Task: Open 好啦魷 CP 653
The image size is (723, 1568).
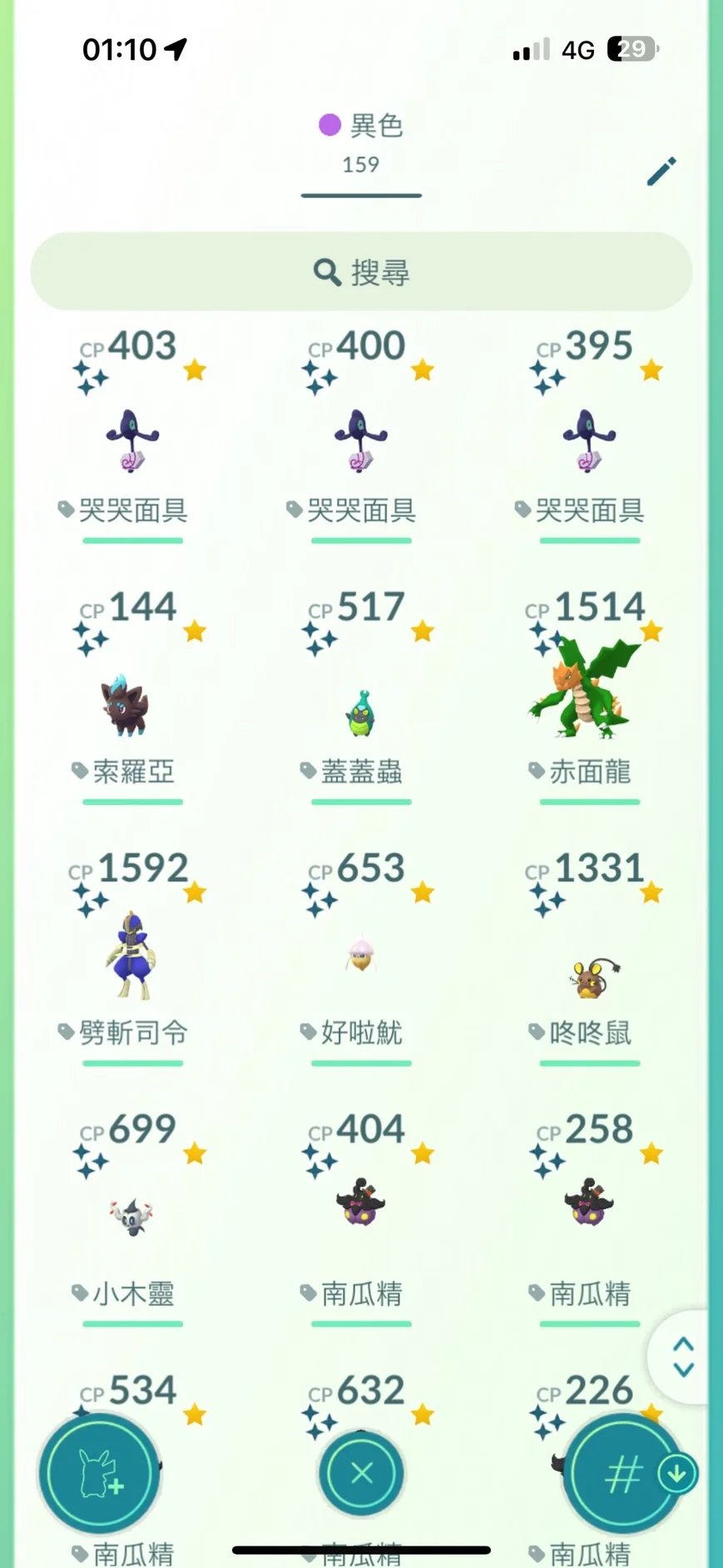Action: (360, 959)
